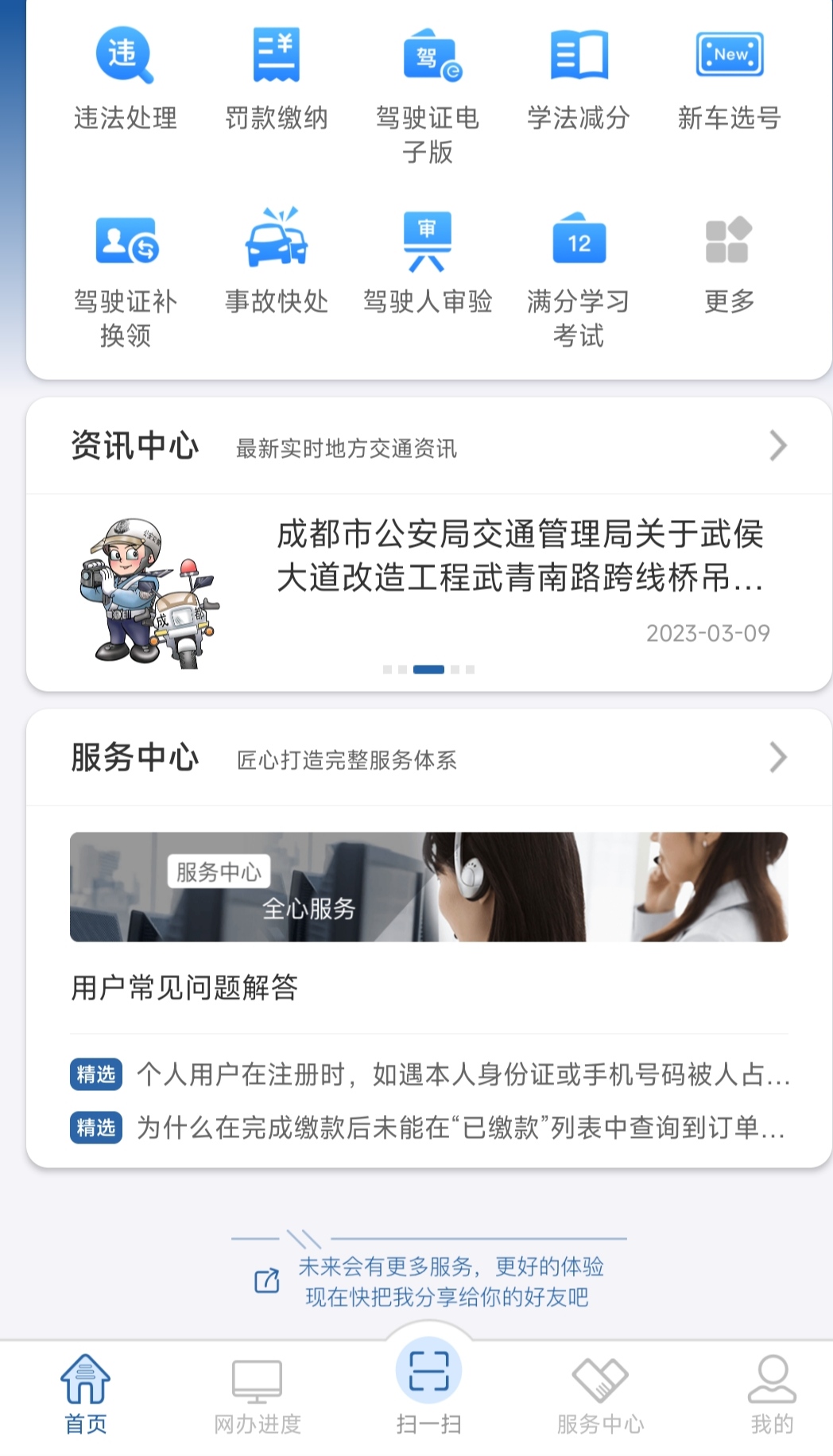Open 驾驶人审验 service

tap(428, 261)
